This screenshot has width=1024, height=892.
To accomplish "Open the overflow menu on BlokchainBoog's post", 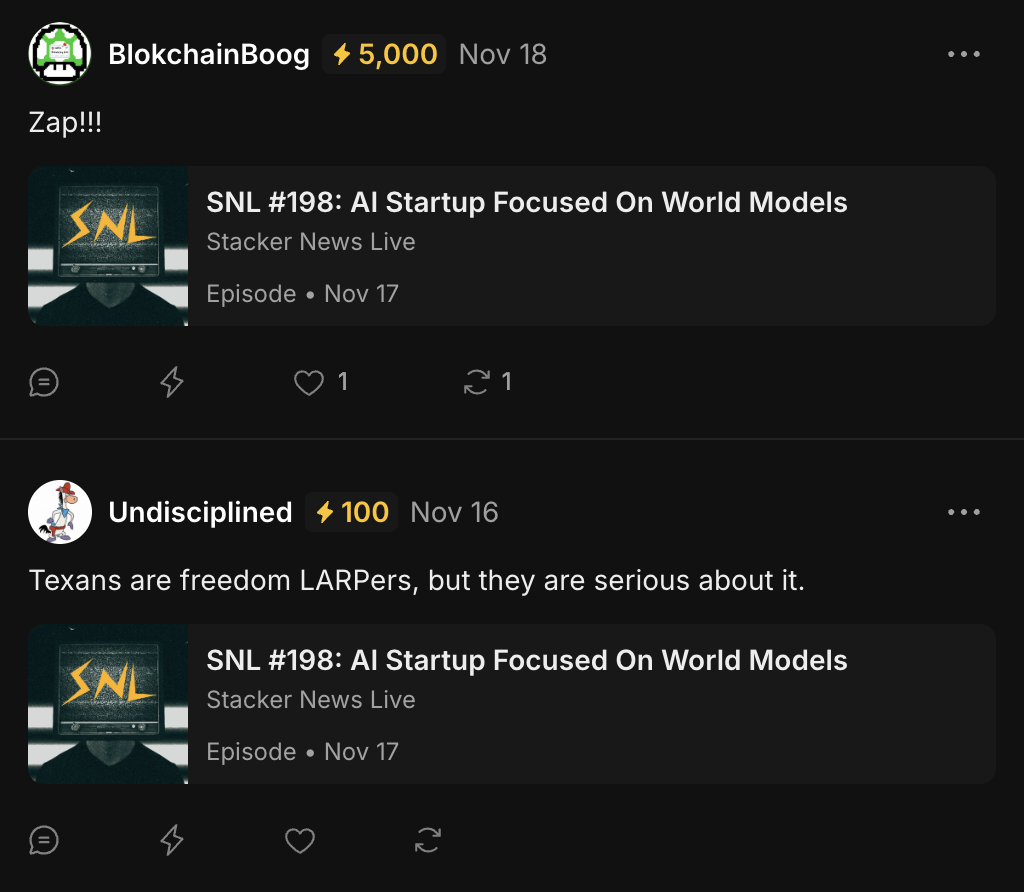I will click(x=963, y=54).
